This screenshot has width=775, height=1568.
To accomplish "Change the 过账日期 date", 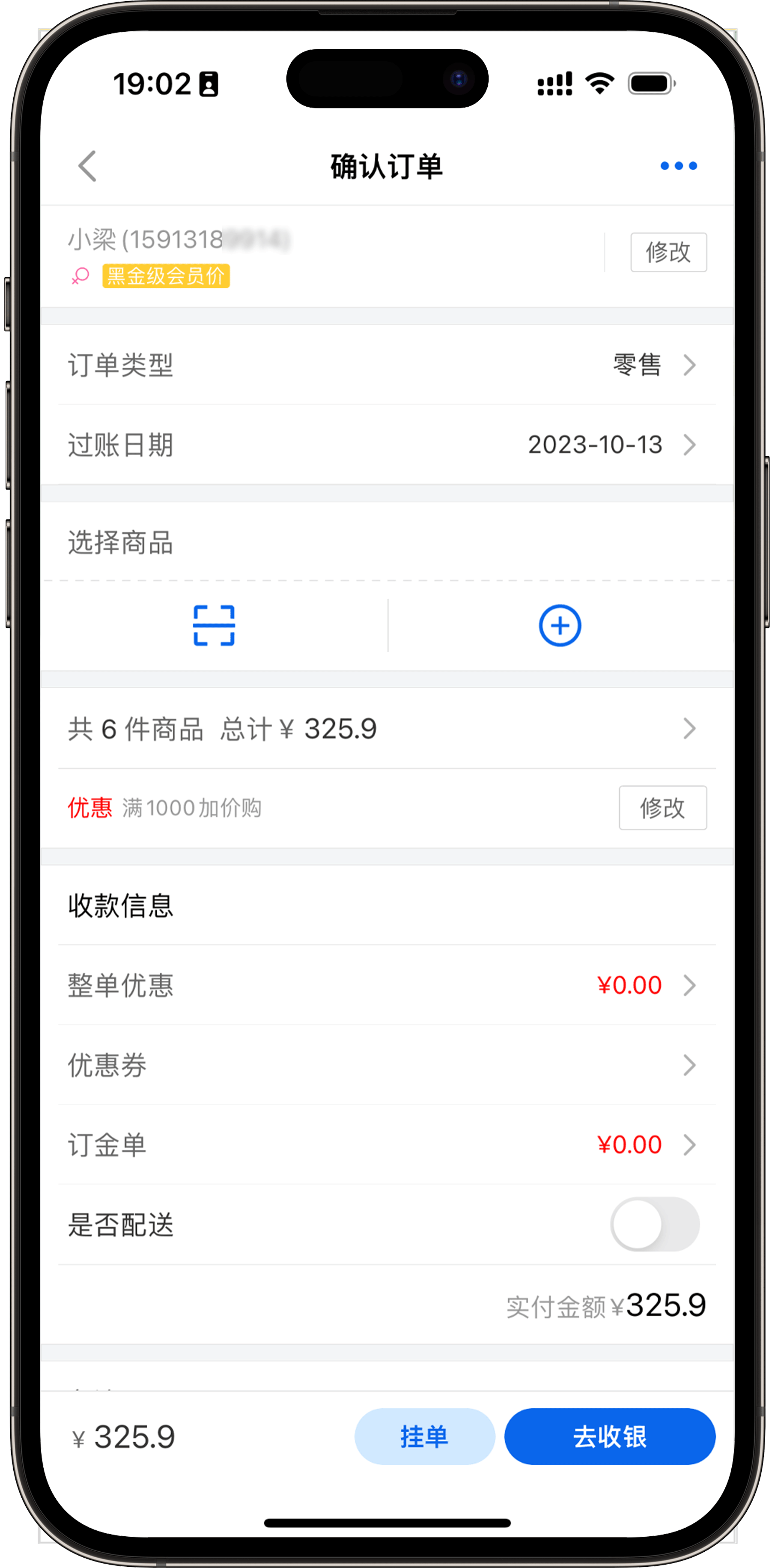I will click(387, 445).
